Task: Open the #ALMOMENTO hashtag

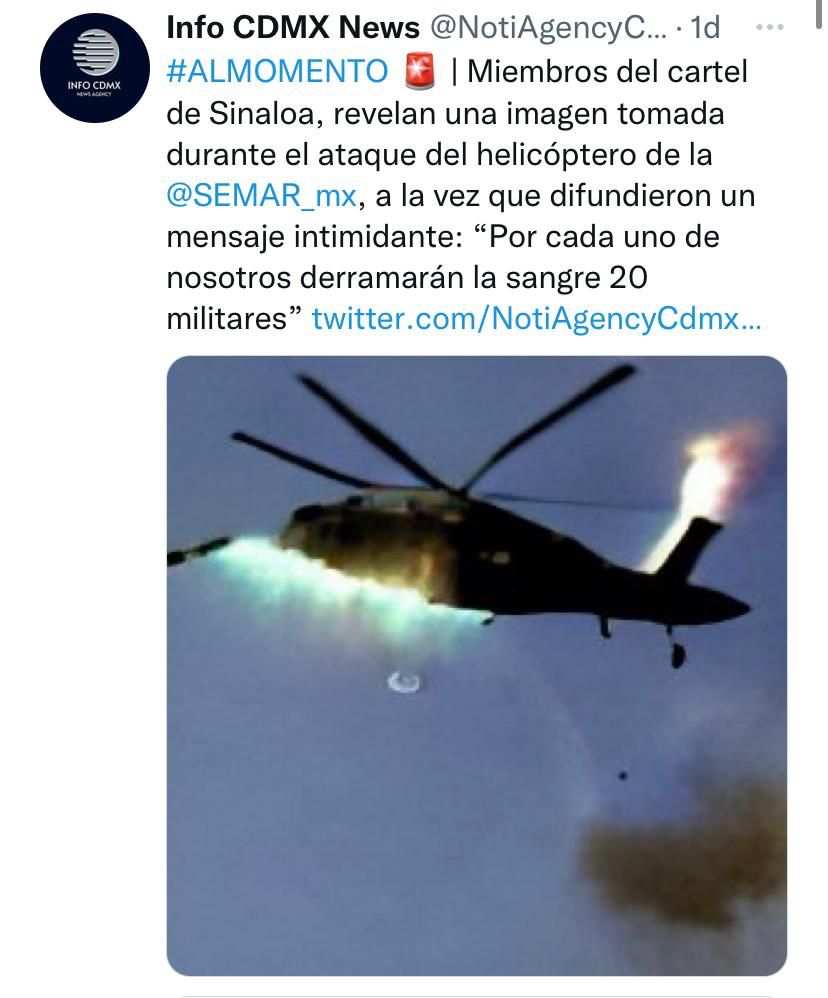Action: tap(278, 71)
